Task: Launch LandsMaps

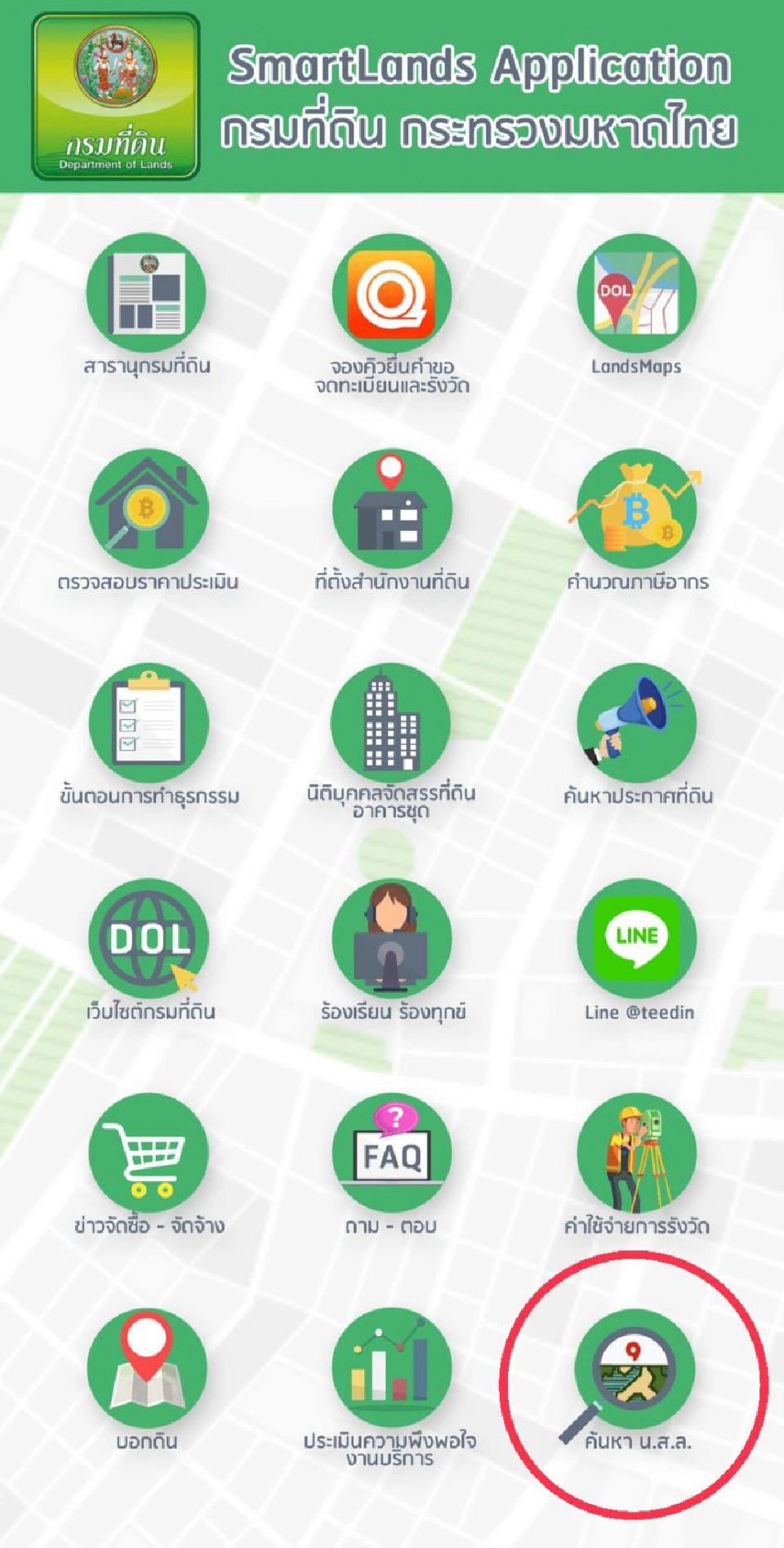Action: point(637,294)
